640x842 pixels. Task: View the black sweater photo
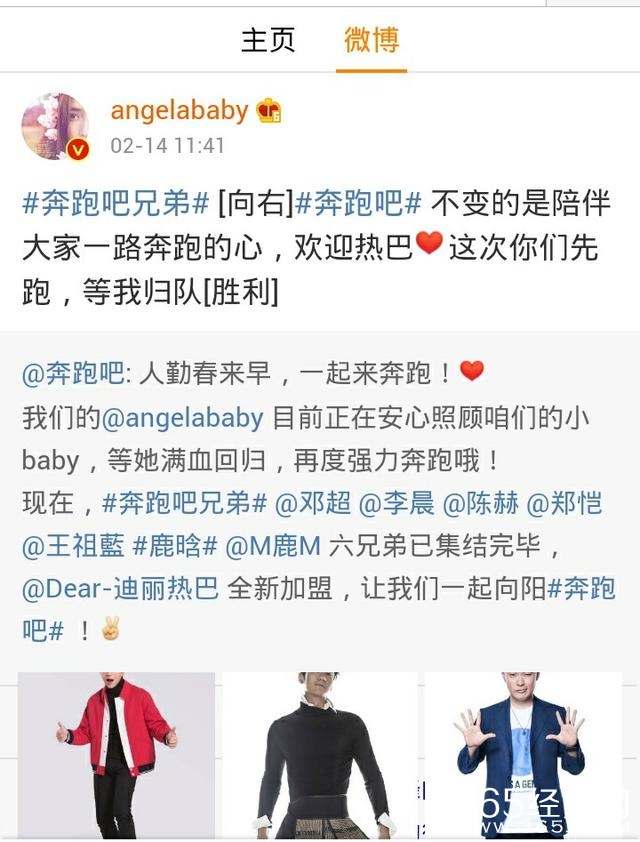[319, 755]
